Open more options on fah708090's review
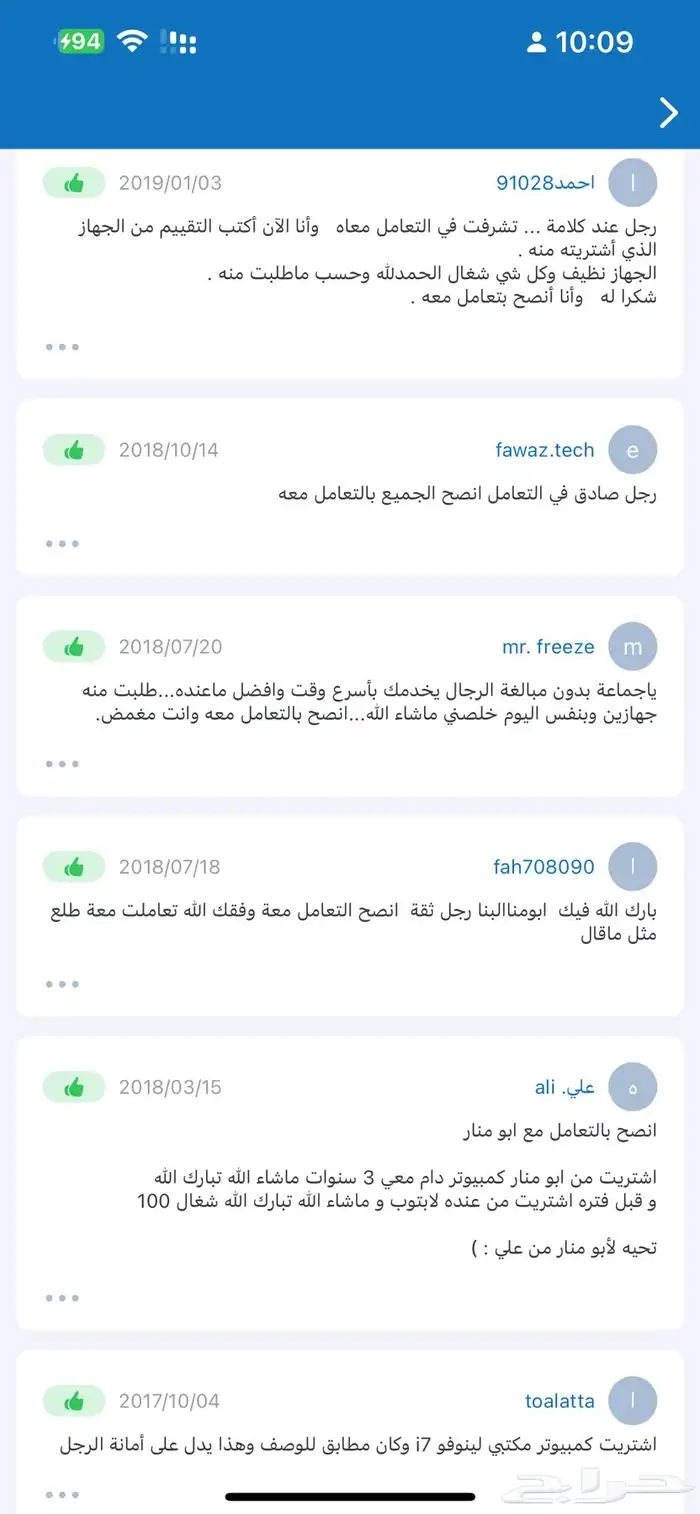The width and height of the screenshot is (700, 1514). coord(62,984)
